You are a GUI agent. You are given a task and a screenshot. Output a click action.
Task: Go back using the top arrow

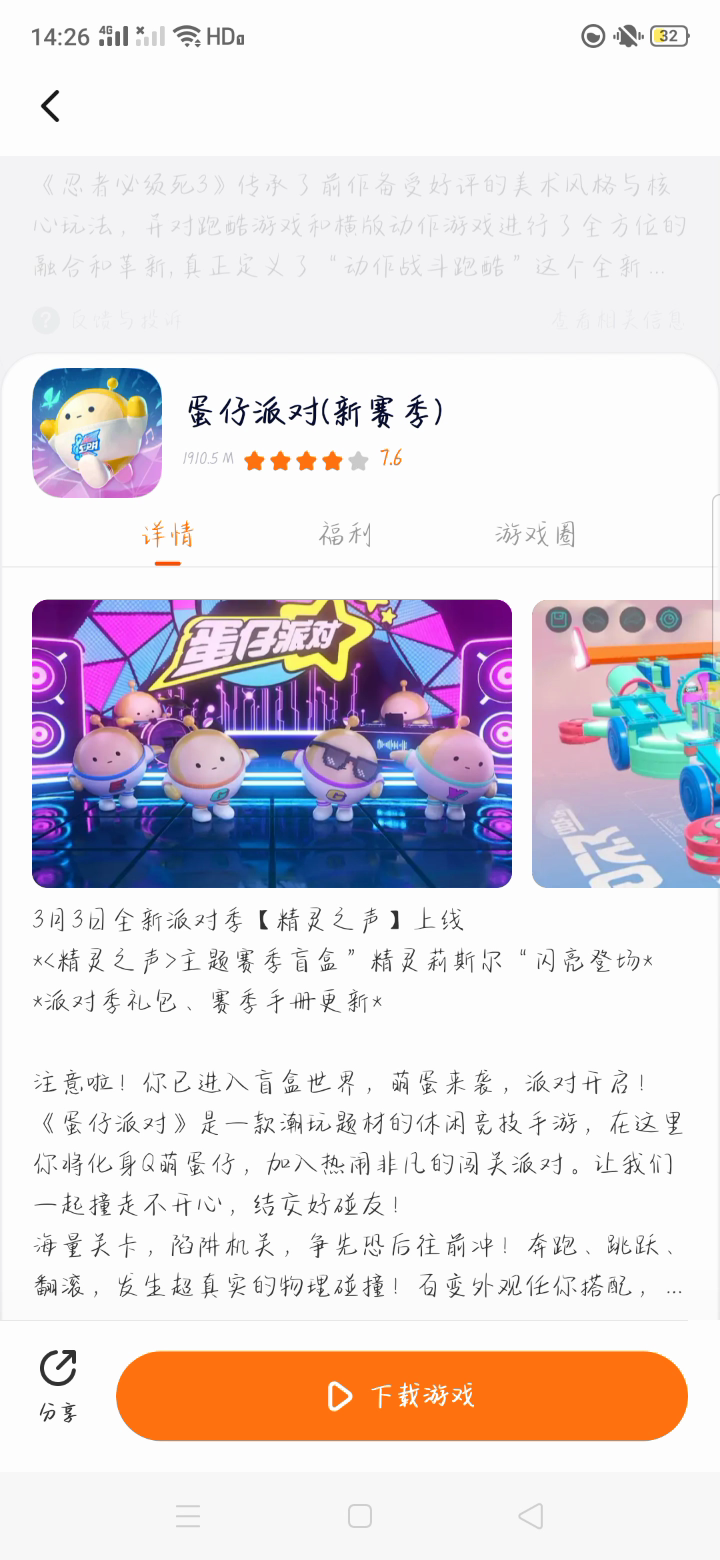click(50, 106)
